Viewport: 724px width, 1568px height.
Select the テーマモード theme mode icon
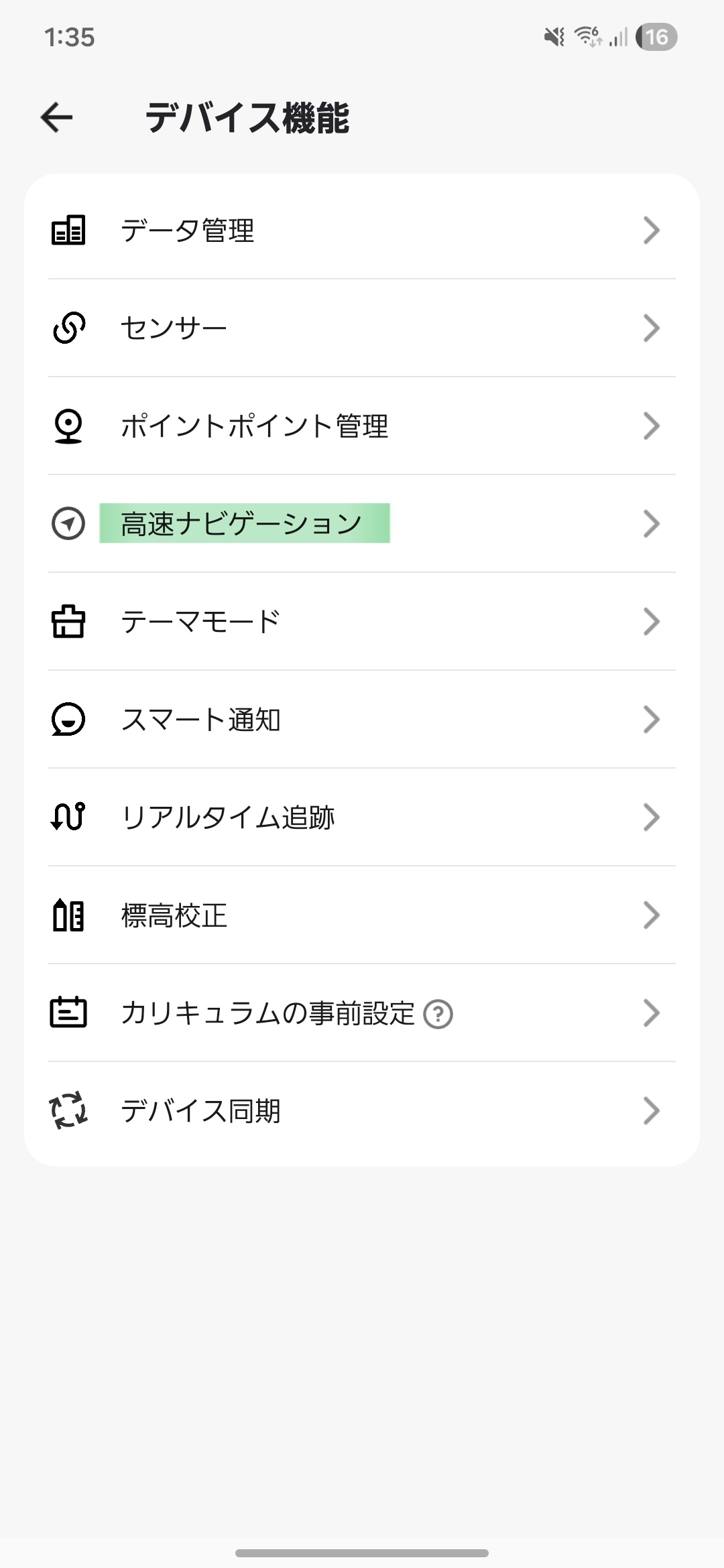(68, 622)
